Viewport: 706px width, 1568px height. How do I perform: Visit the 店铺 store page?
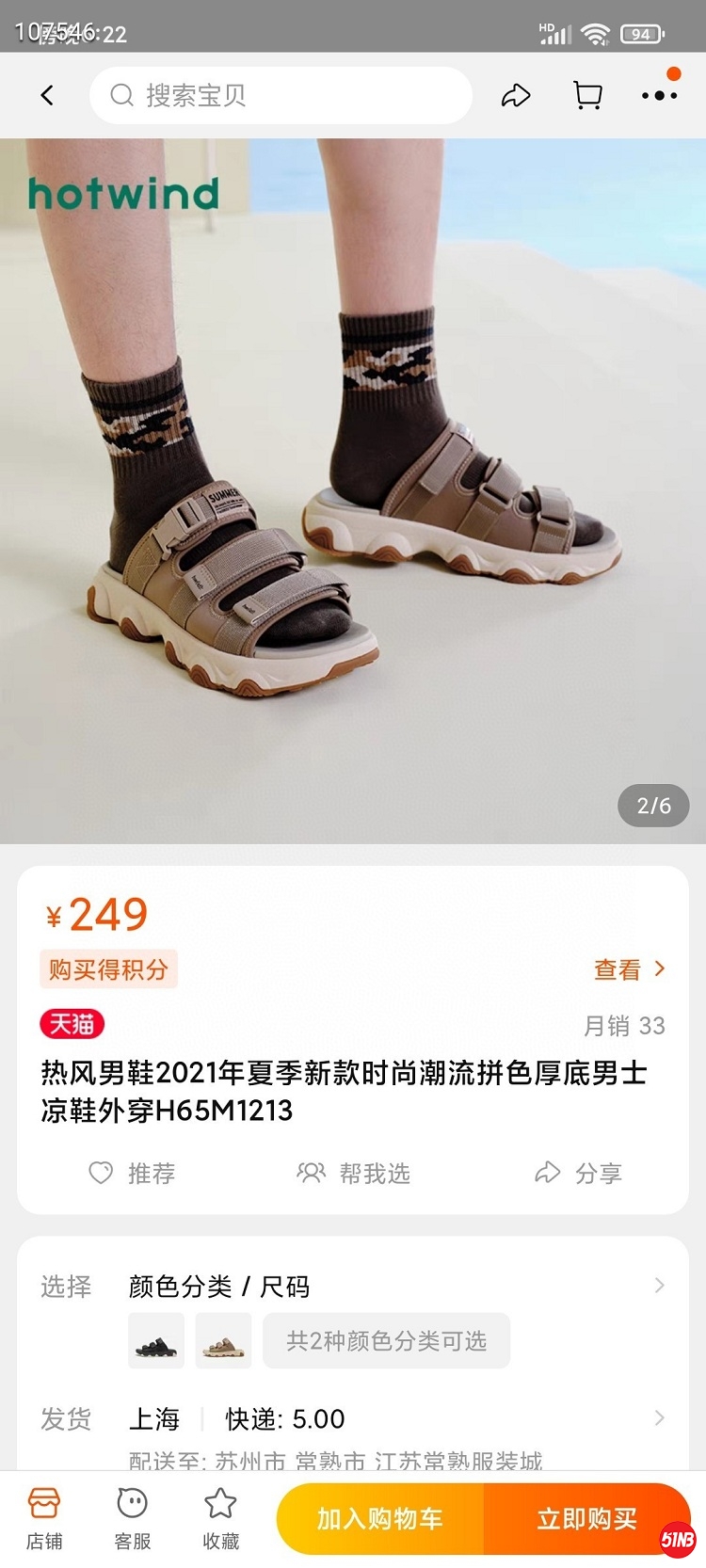(44, 1517)
